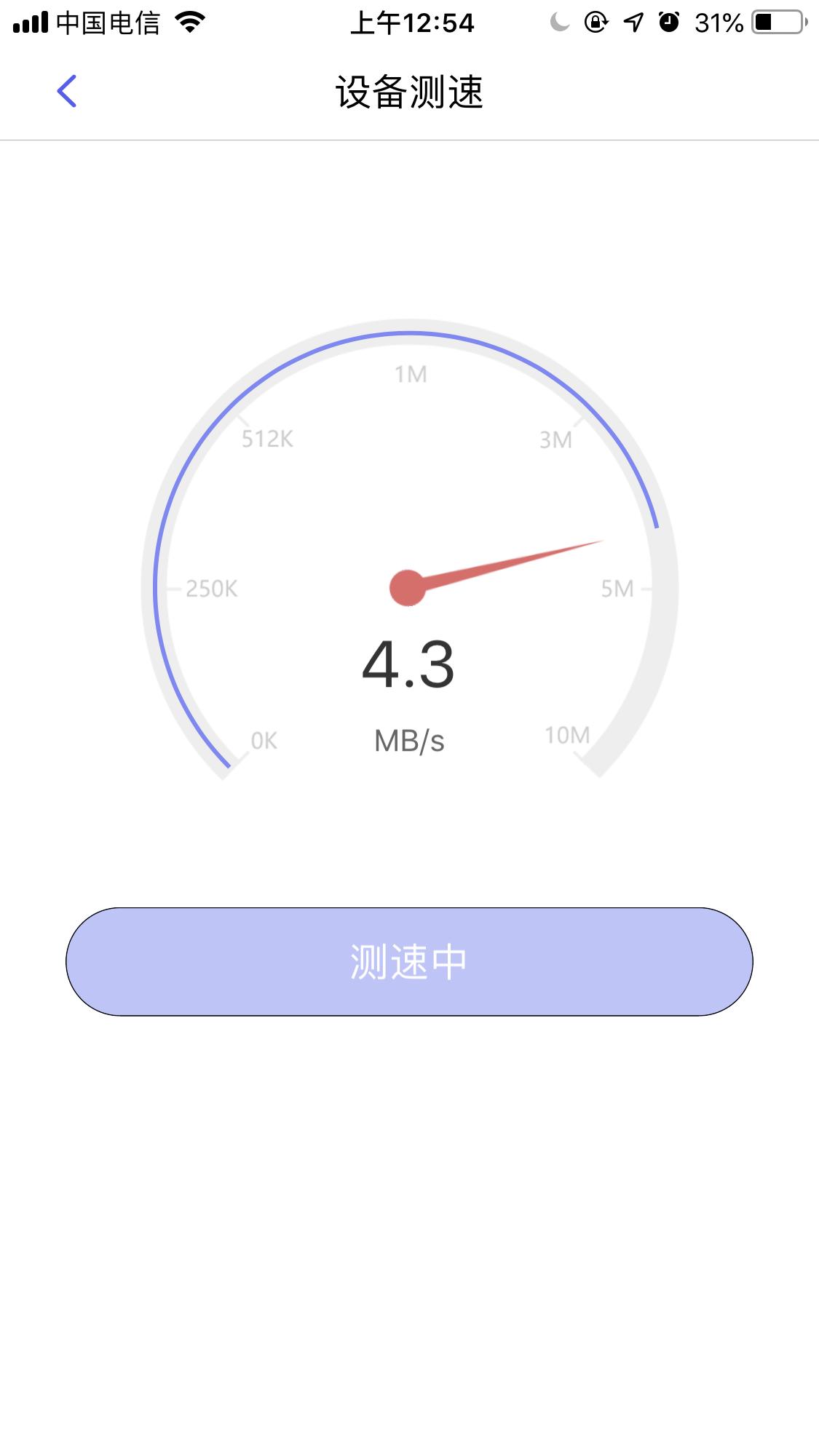Tap the battery indicator icon
Viewport: 819px width, 1456px height.
774,23
